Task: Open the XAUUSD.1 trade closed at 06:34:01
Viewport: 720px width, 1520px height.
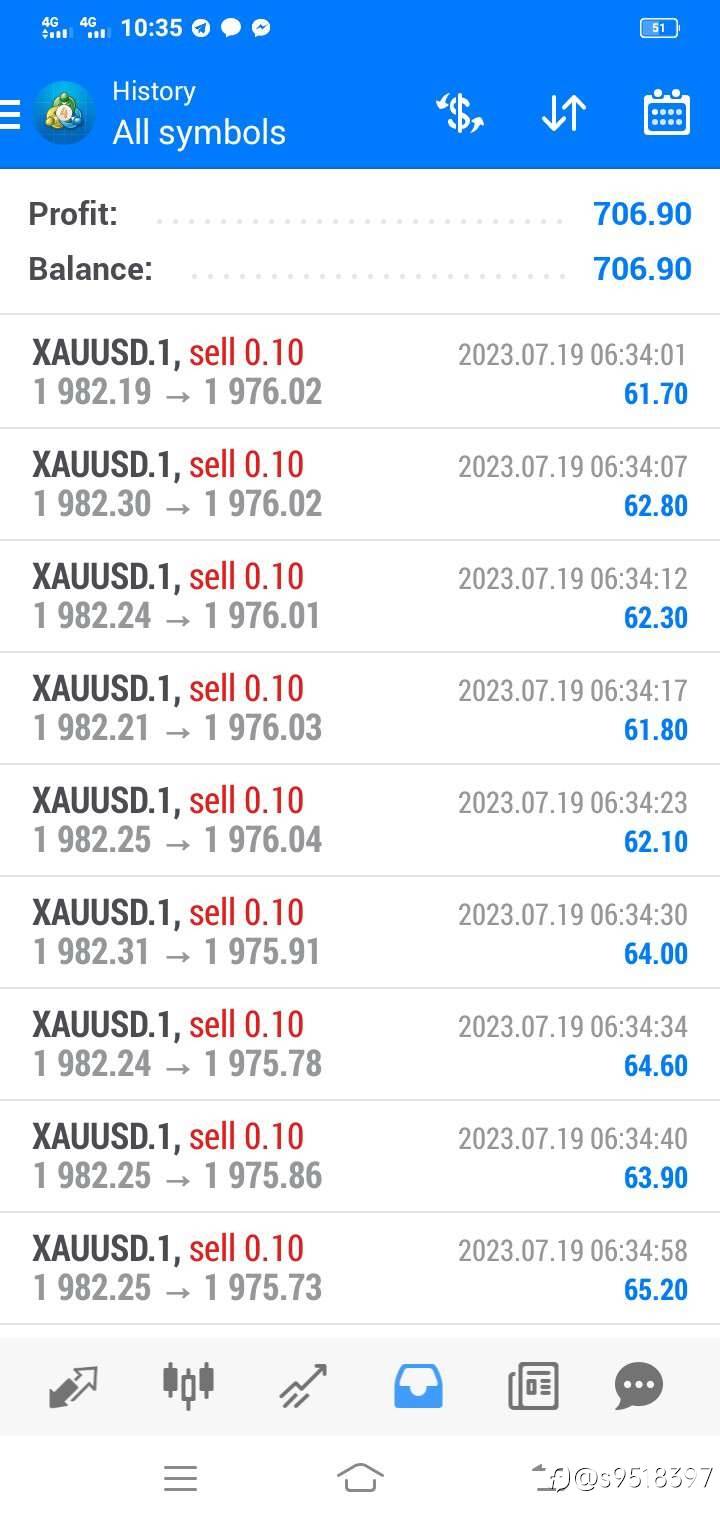Action: (x=360, y=372)
